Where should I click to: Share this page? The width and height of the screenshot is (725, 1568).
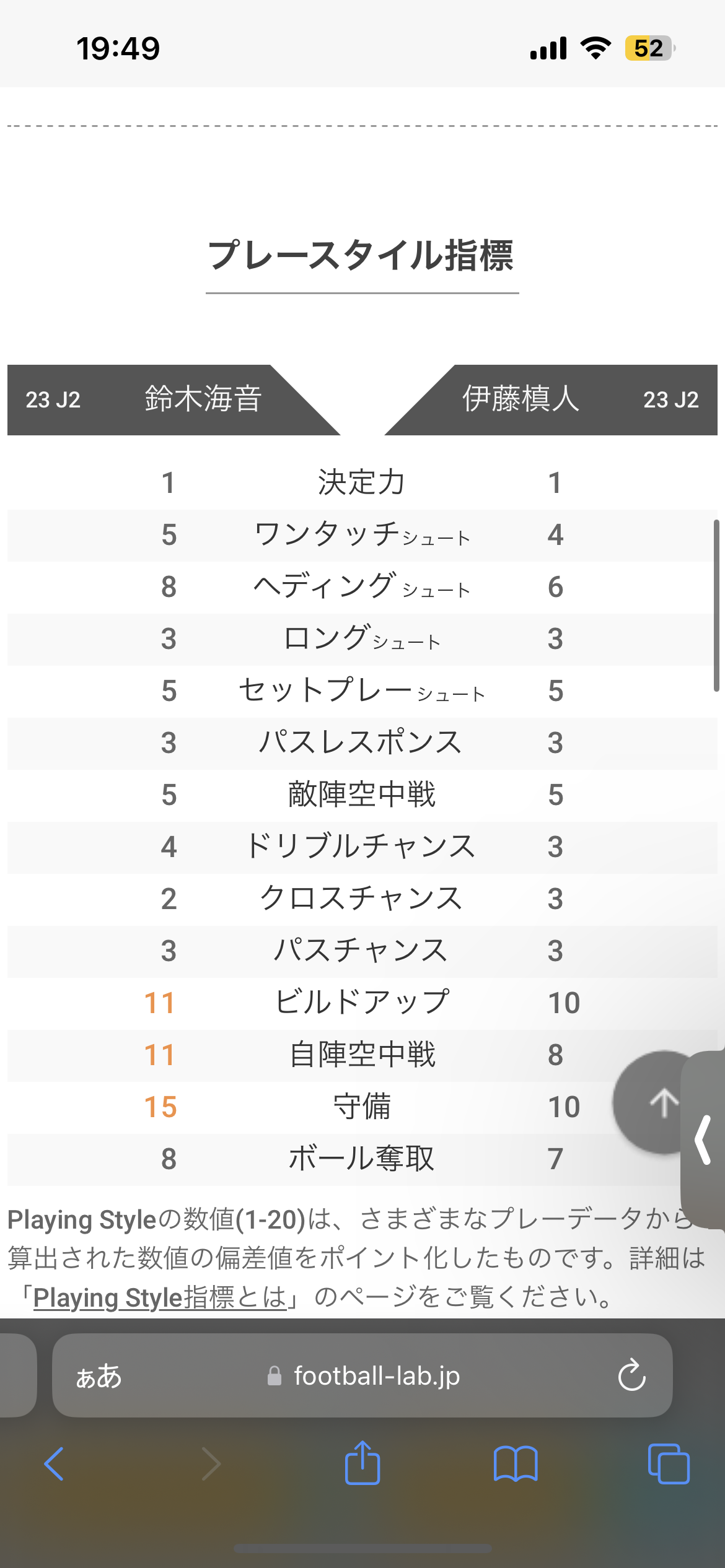coord(362,1463)
